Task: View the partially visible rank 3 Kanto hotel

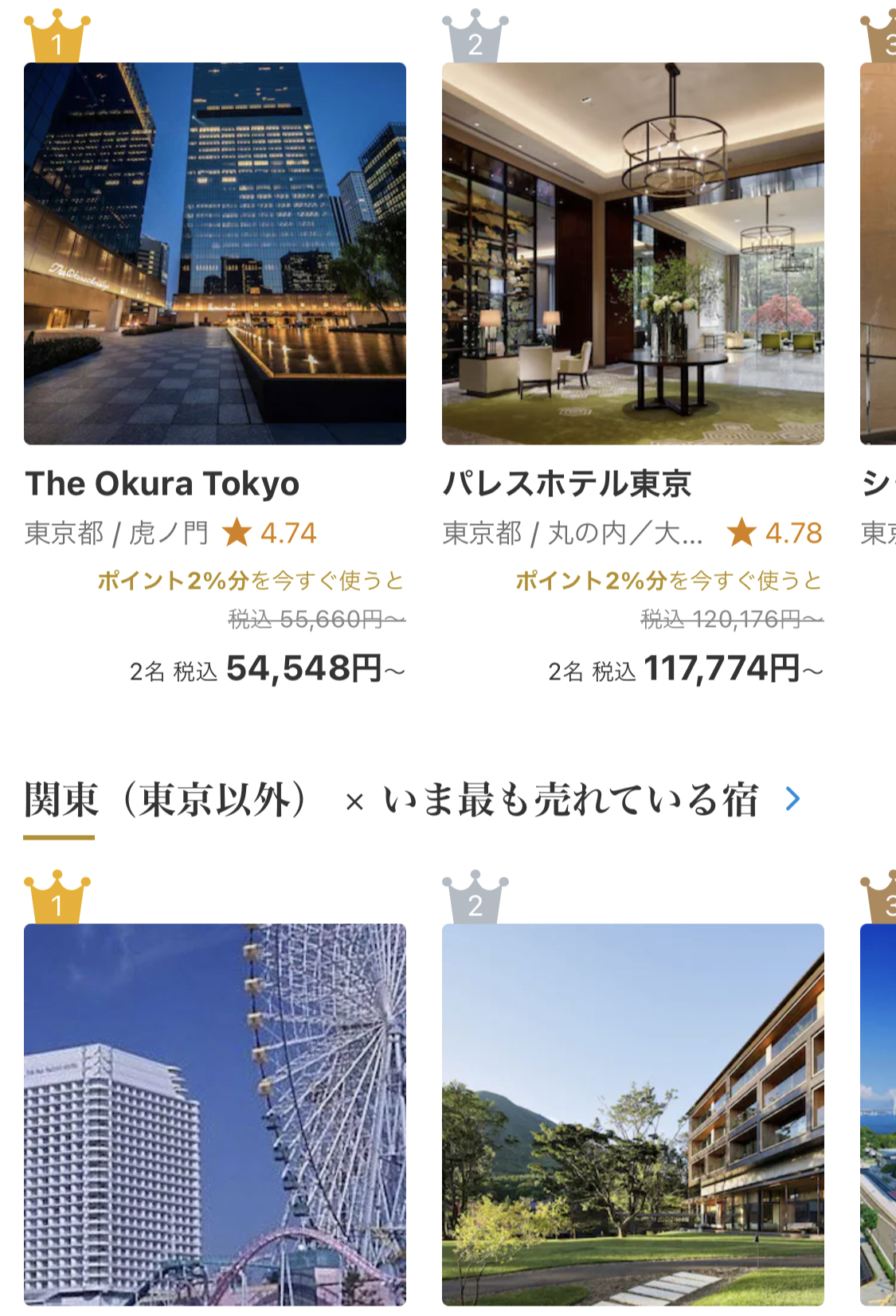Action: click(x=878, y=1114)
